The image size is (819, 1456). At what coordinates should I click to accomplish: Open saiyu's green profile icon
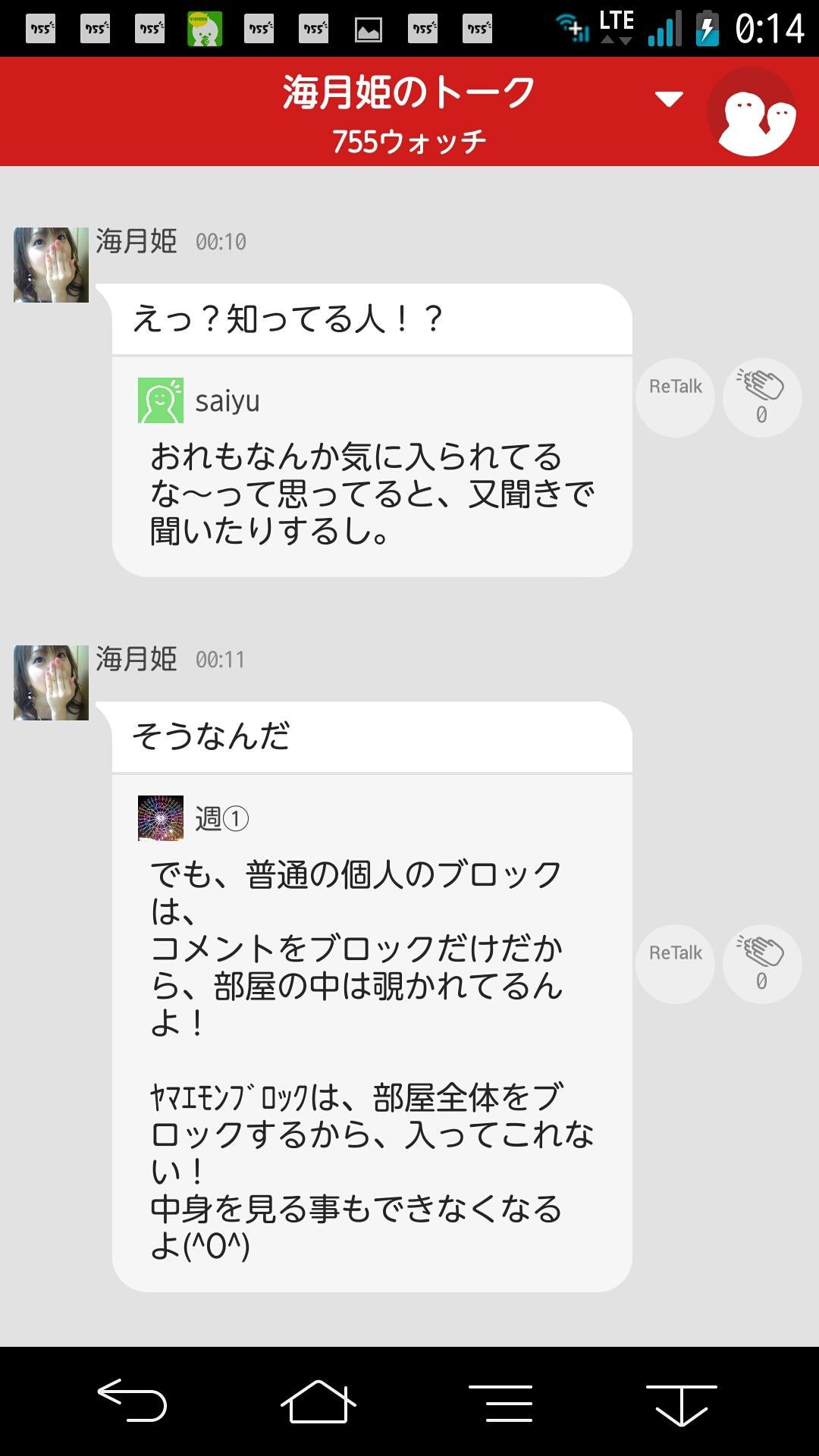point(158,402)
